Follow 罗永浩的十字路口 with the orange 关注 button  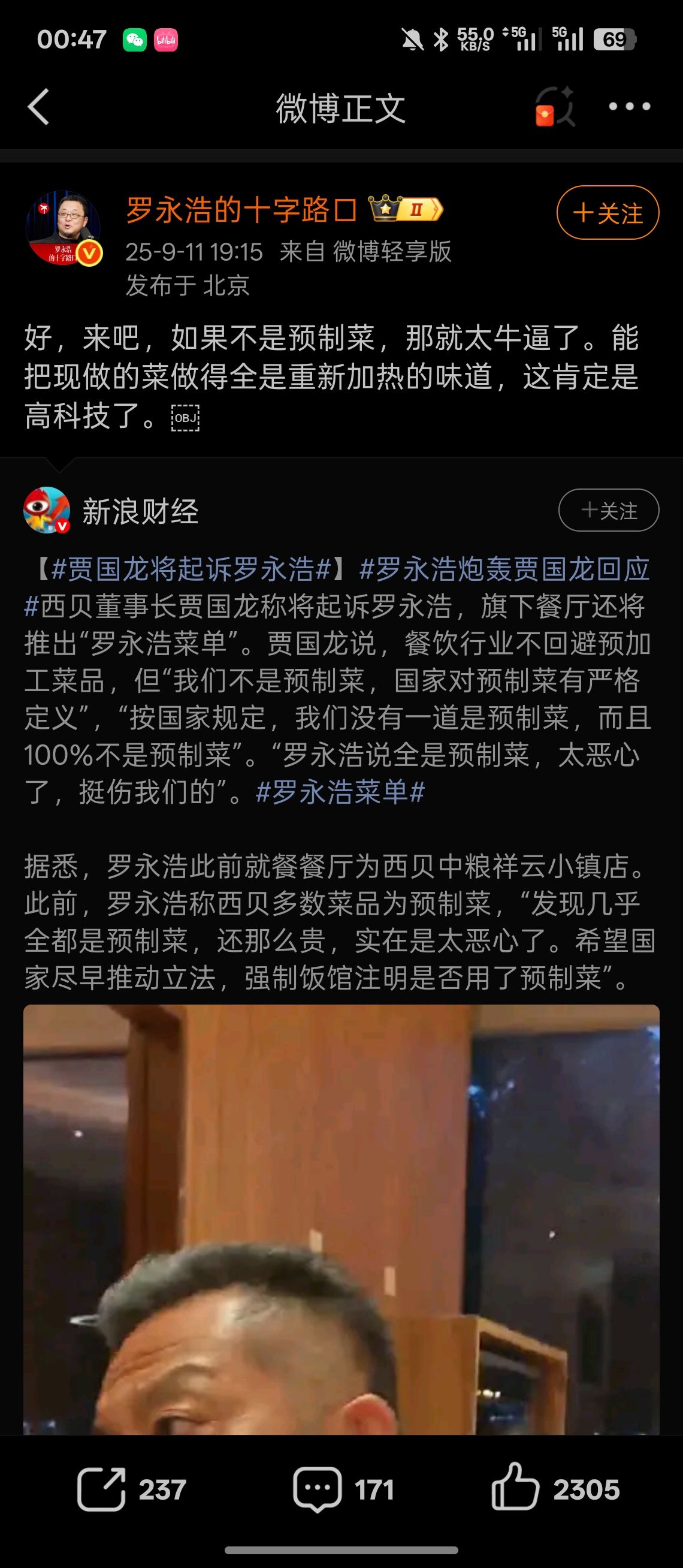coord(608,212)
